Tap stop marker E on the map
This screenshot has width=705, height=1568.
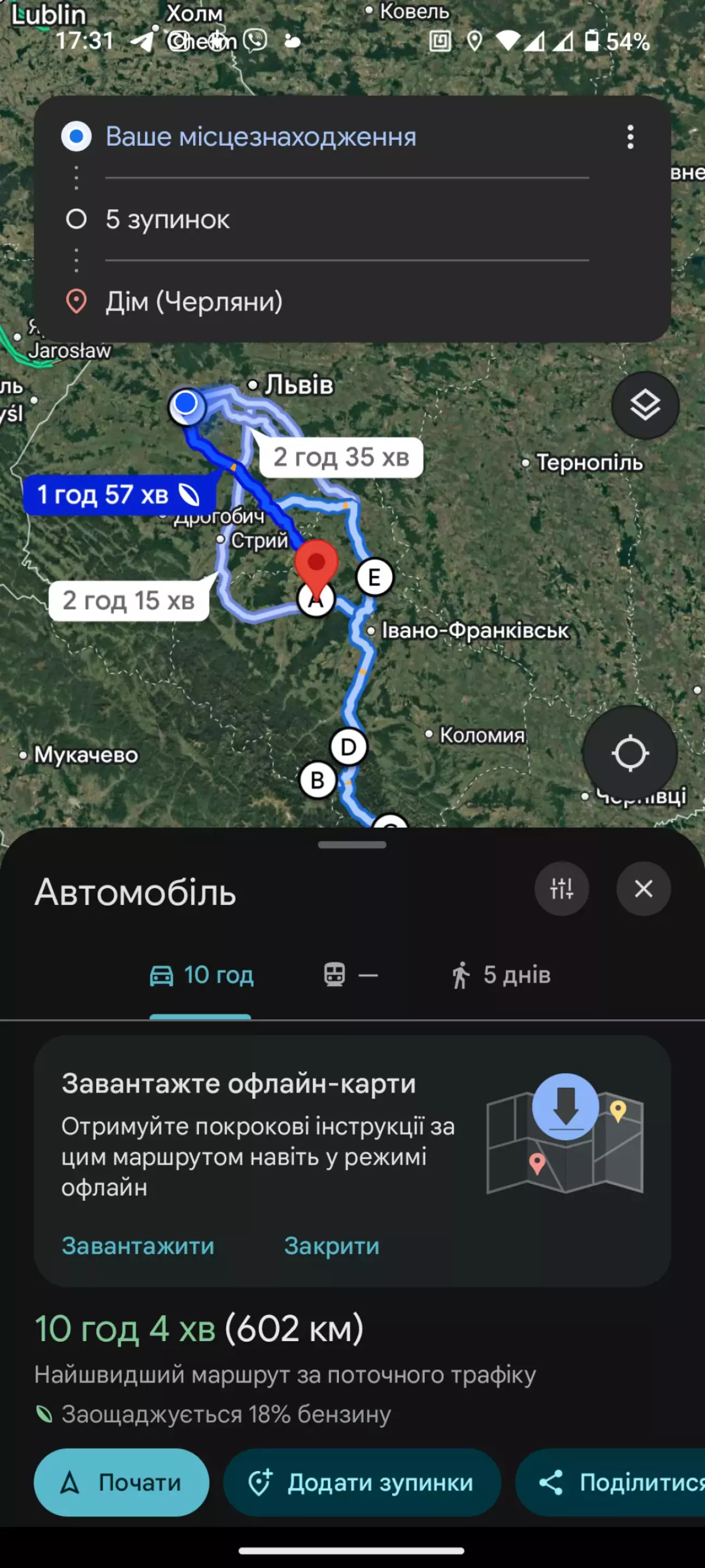tap(374, 577)
